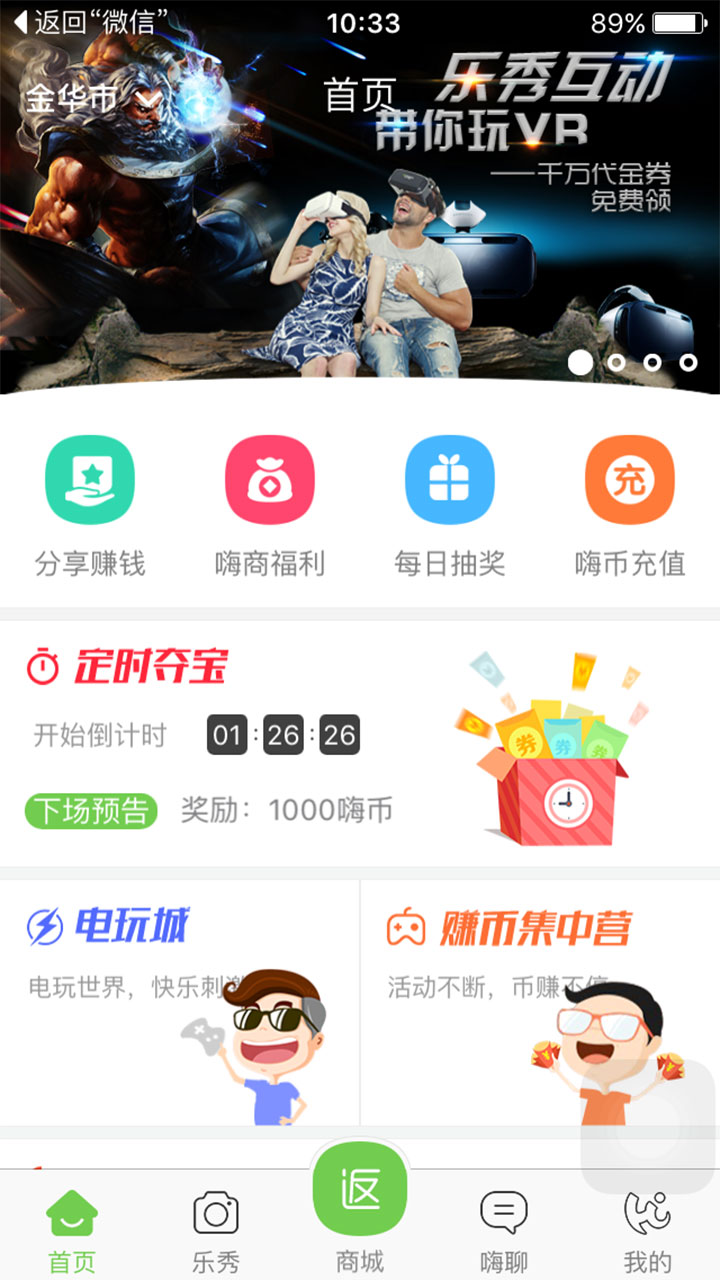Activate the last banner pagination dot

(687, 364)
